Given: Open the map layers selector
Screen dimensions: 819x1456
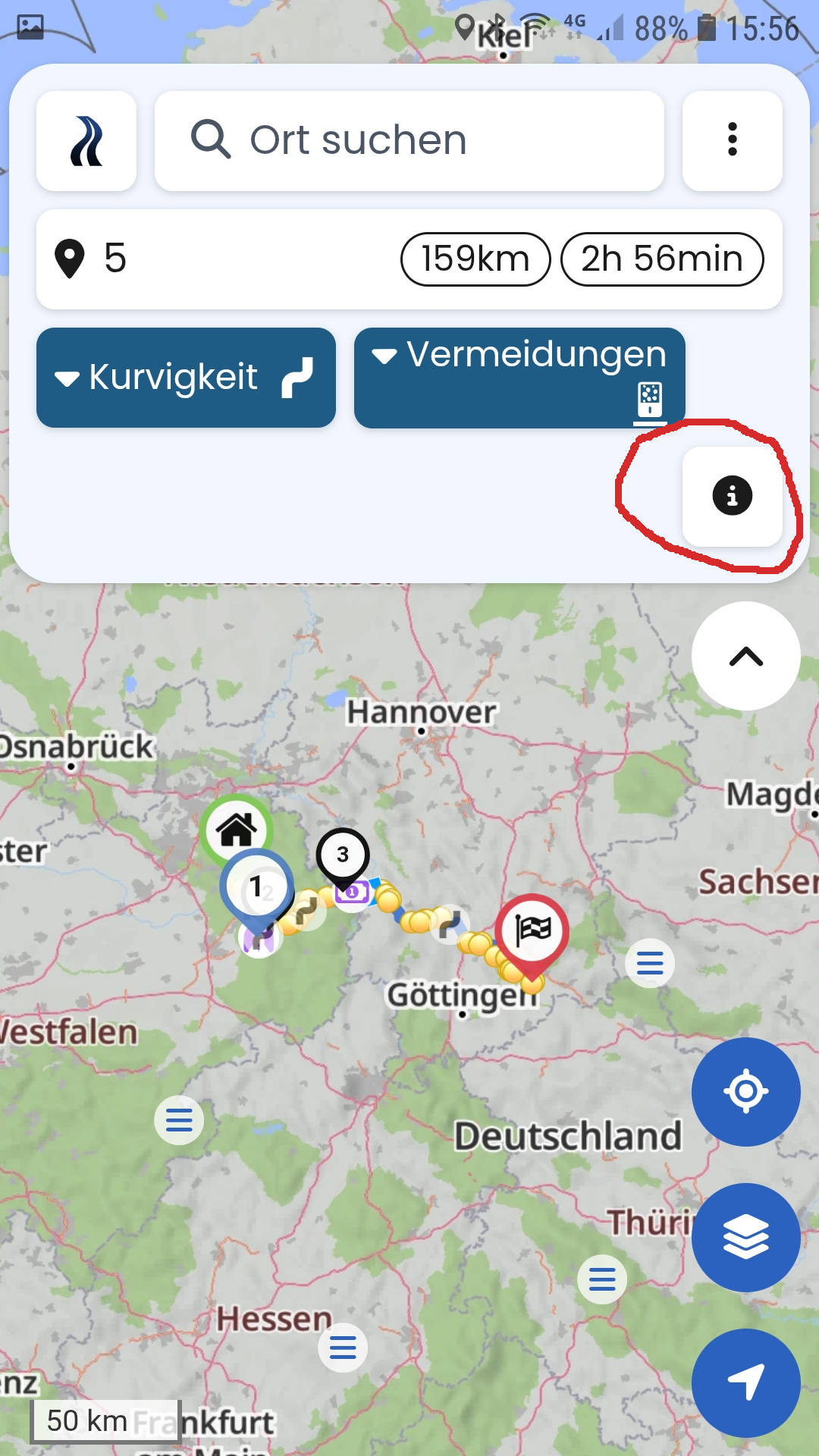Looking at the screenshot, I should tap(745, 1237).
